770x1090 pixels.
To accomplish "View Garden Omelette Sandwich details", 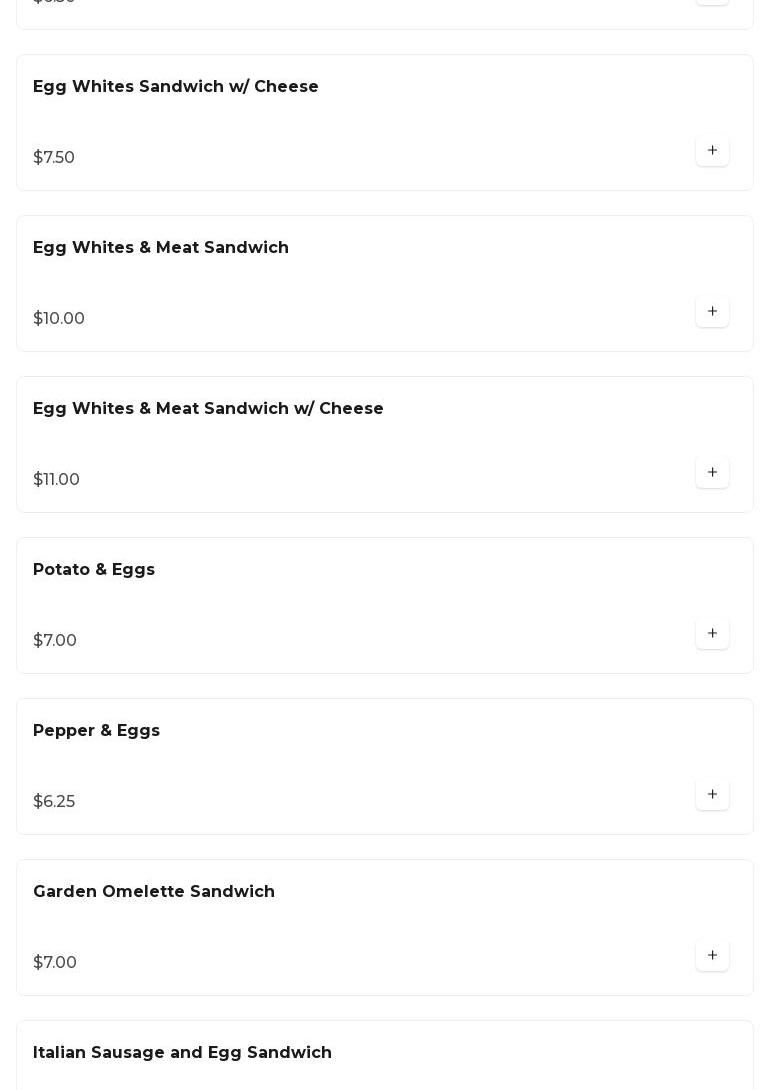I will 154,892.
